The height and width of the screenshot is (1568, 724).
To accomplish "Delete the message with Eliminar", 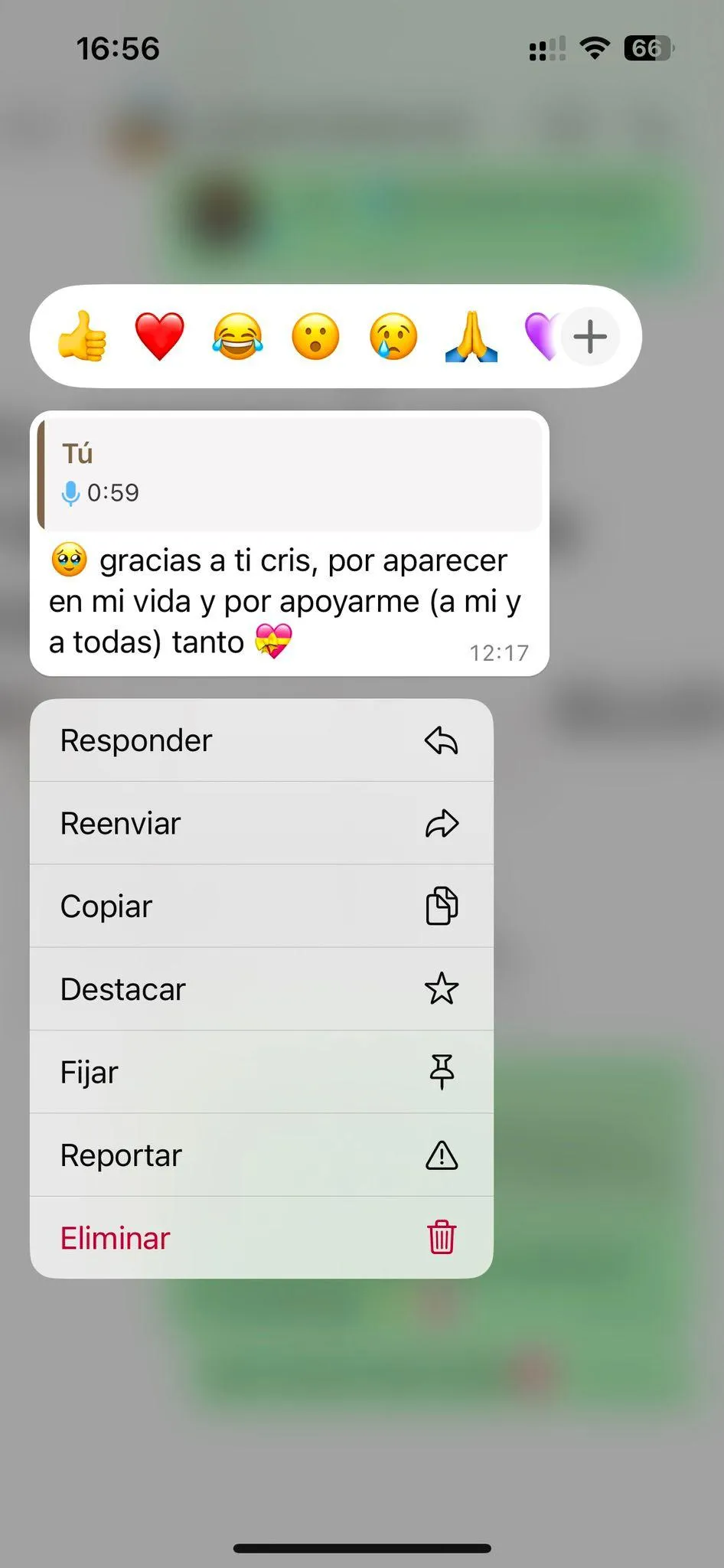I will click(x=262, y=1237).
